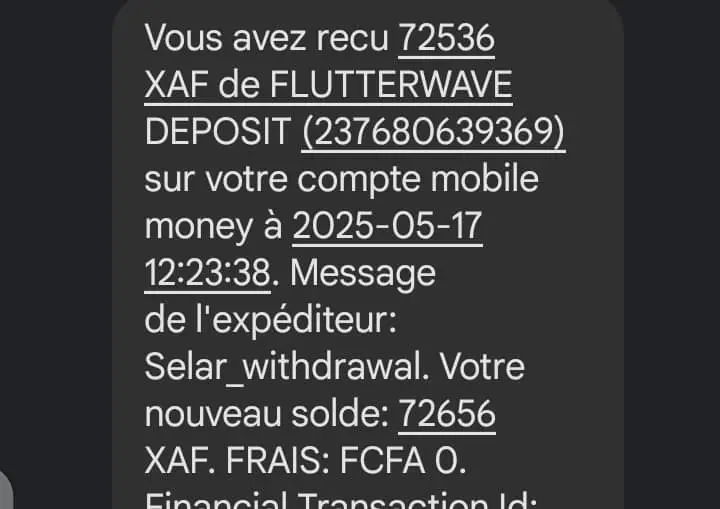Tap the underlined amount 72536
Viewport: 720px width, 509px height.
coord(446,40)
